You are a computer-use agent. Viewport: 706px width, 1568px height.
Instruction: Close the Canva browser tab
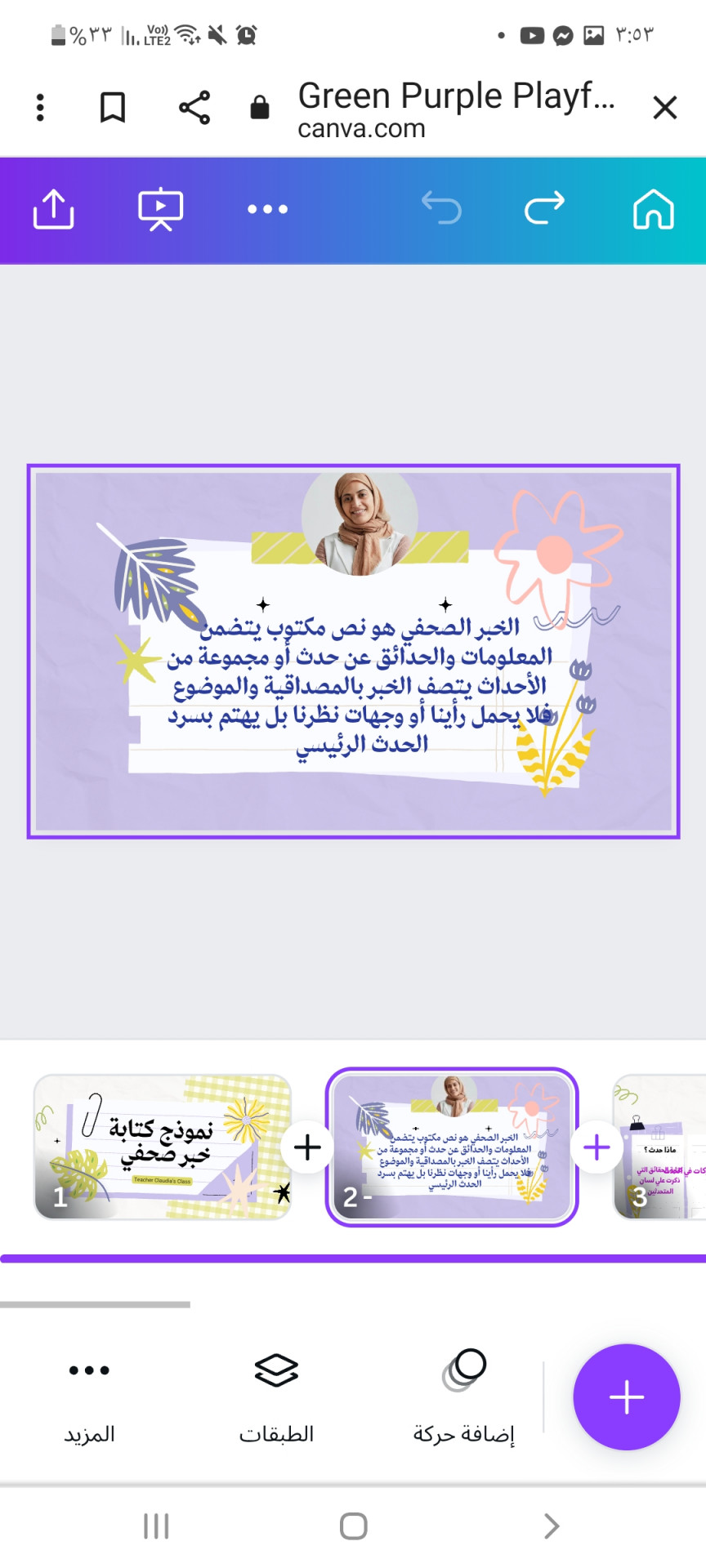(664, 107)
